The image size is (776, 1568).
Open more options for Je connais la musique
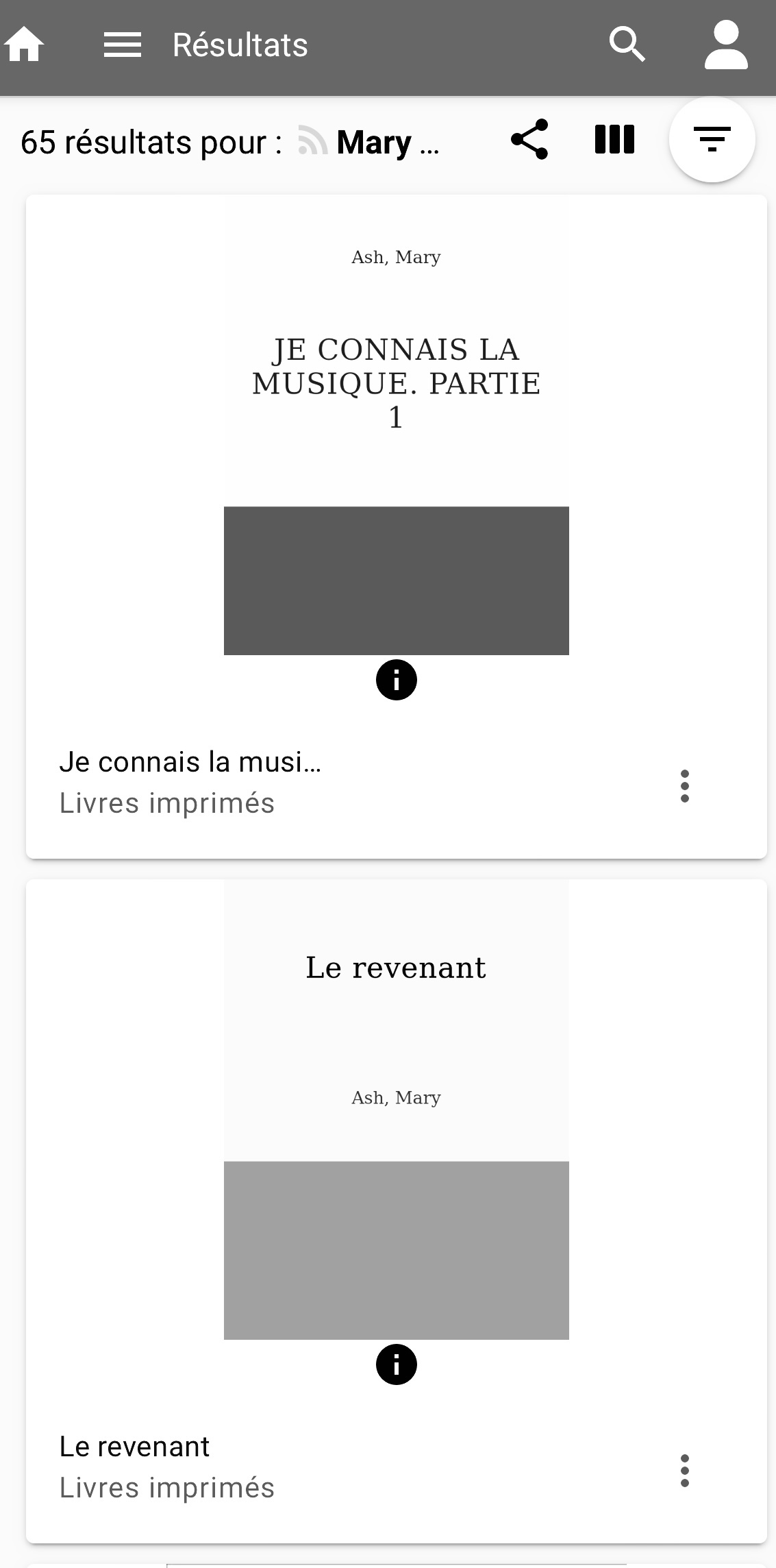[x=684, y=785]
